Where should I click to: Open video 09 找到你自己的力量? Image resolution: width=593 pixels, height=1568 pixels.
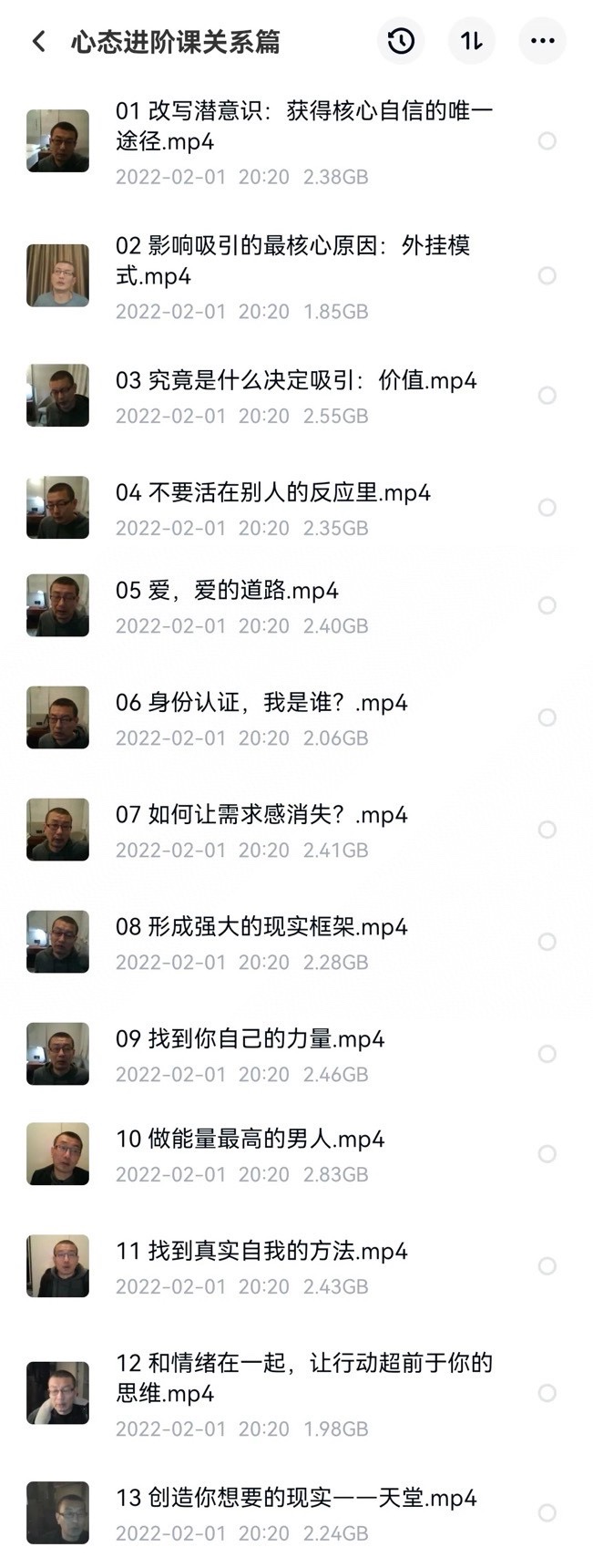(x=250, y=1039)
